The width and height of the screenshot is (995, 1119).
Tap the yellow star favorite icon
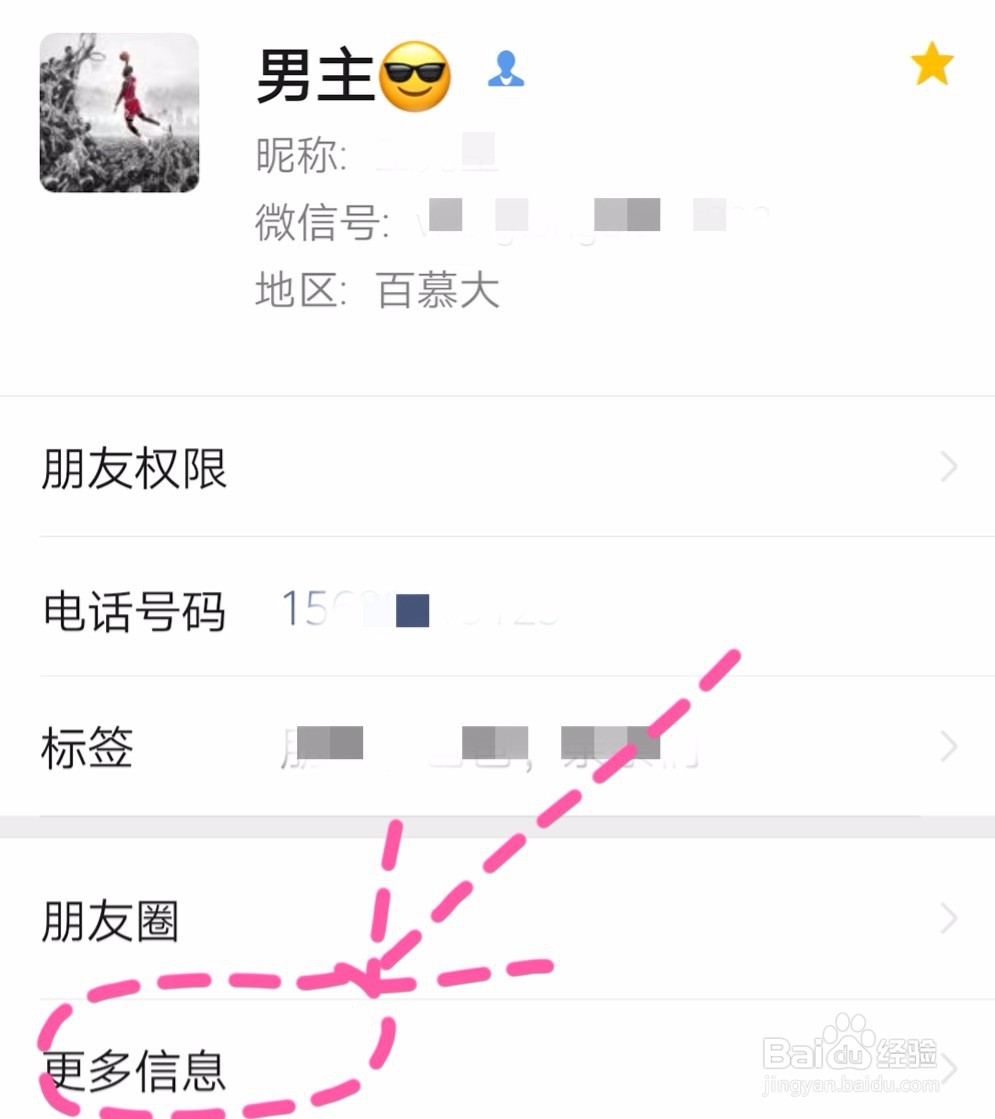point(932,63)
